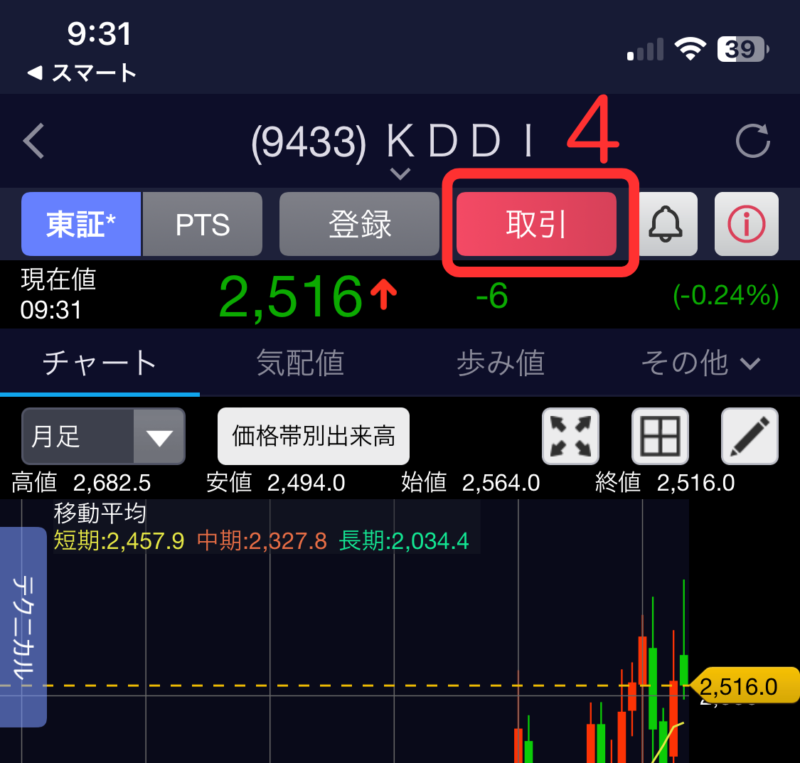Open the chart grid layout
The image size is (800, 763).
pos(660,436)
